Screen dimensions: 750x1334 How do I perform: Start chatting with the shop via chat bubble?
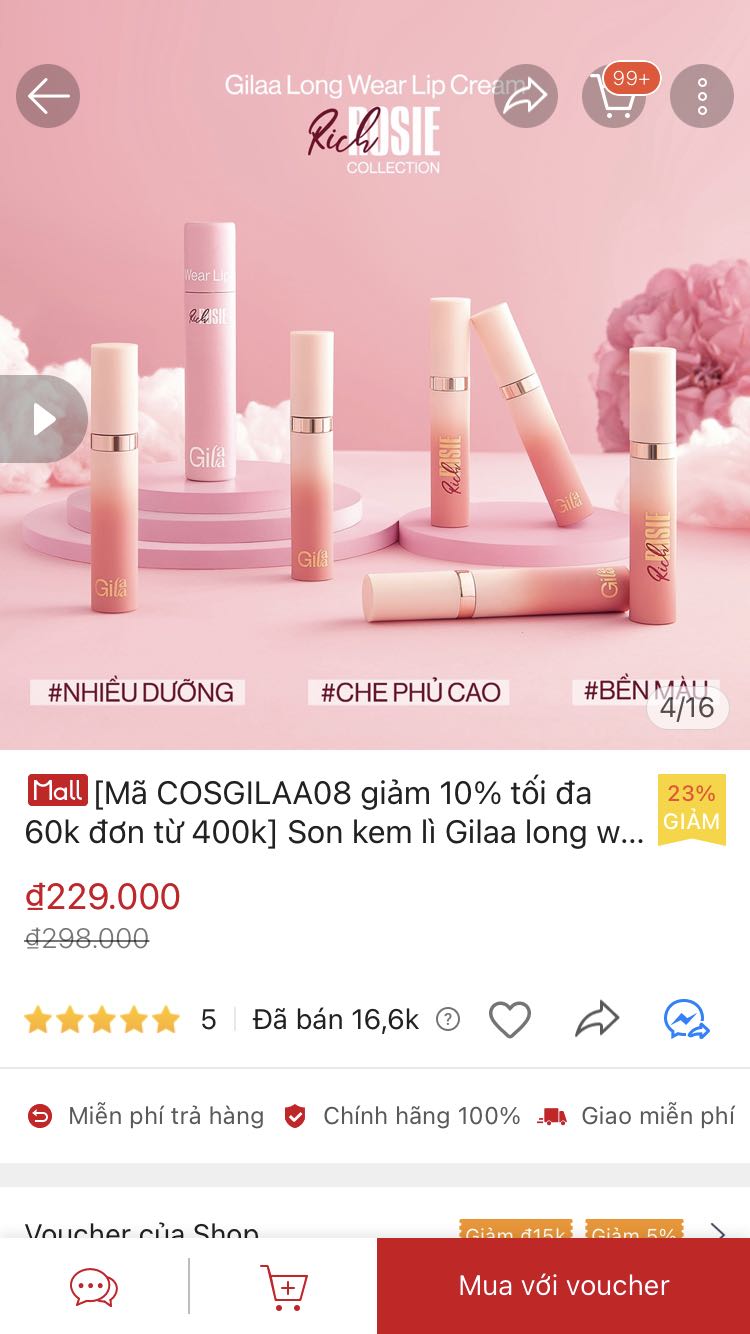coord(93,1287)
